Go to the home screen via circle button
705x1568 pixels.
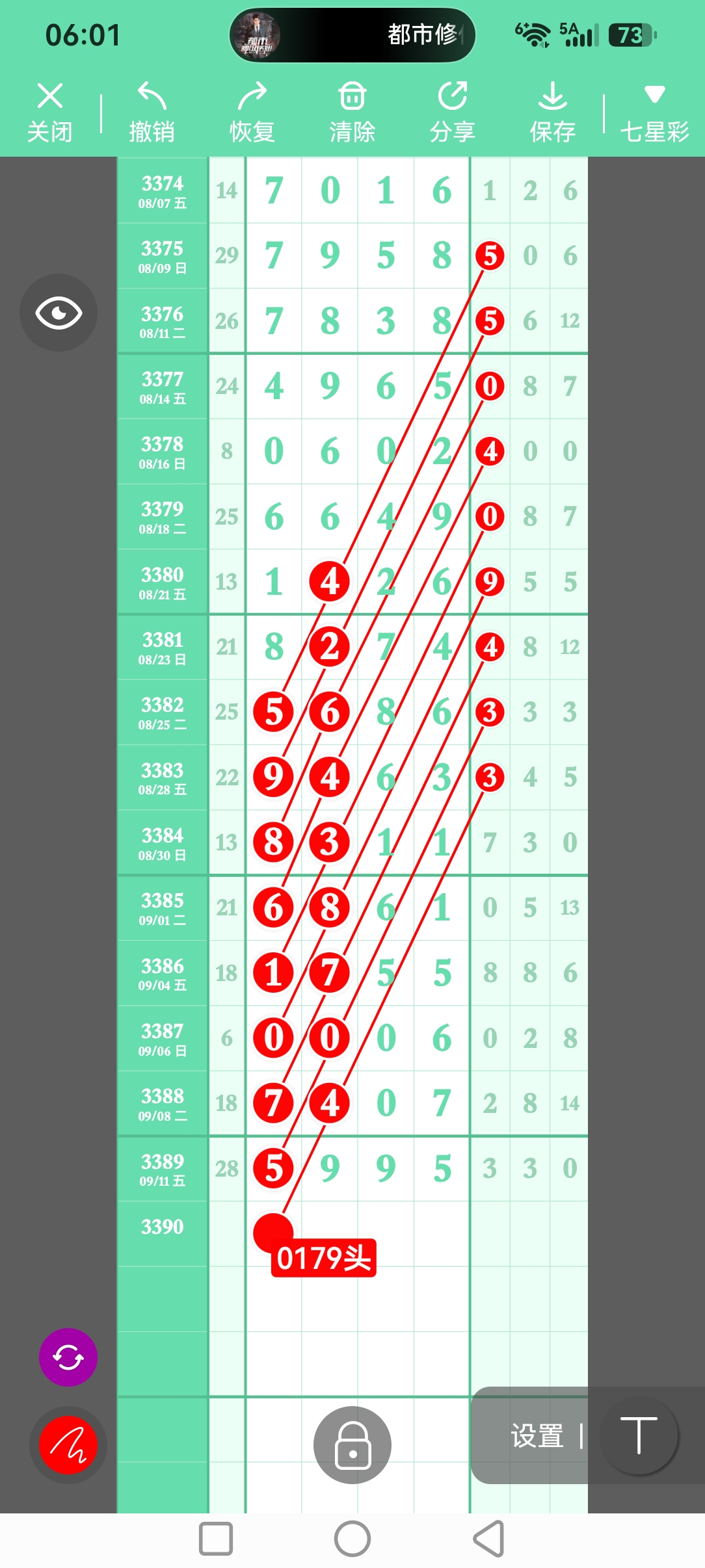352,1539
